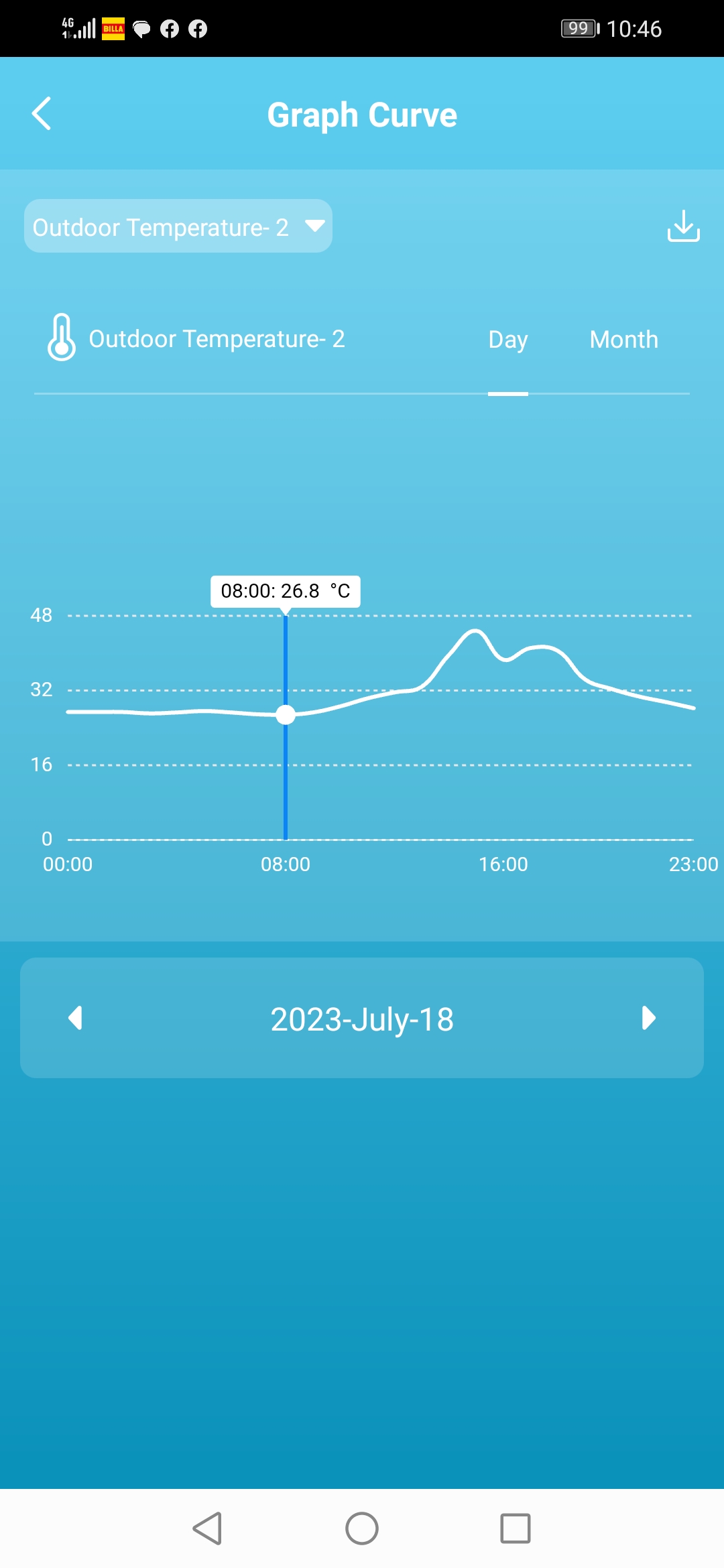Expand the Outdoor Temperature- 2 sensor dropdown
Viewport: 724px width, 1568px height.
(x=178, y=226)
